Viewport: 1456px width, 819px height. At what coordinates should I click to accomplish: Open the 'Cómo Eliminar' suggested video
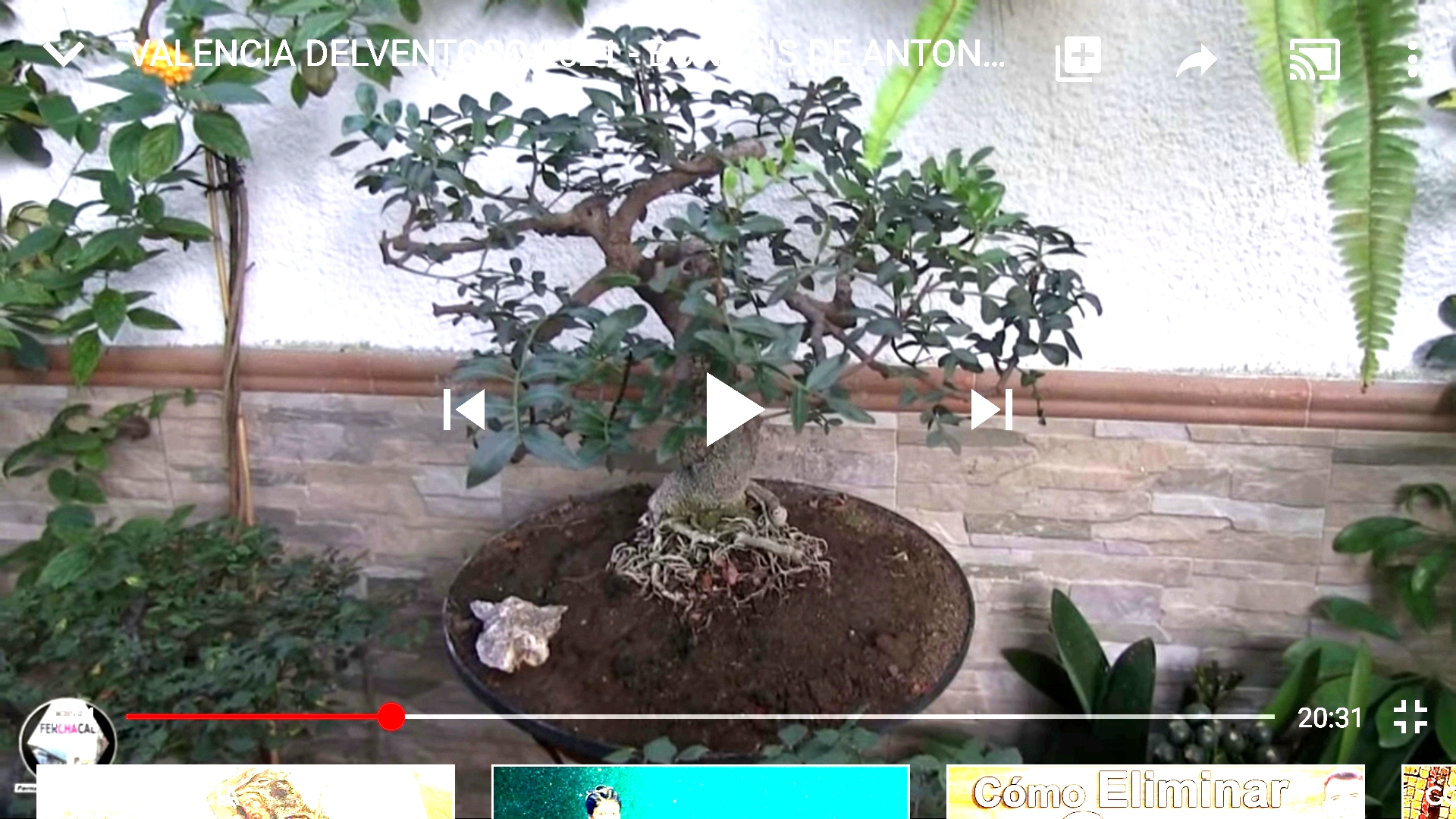click(x=1154, y=792)
